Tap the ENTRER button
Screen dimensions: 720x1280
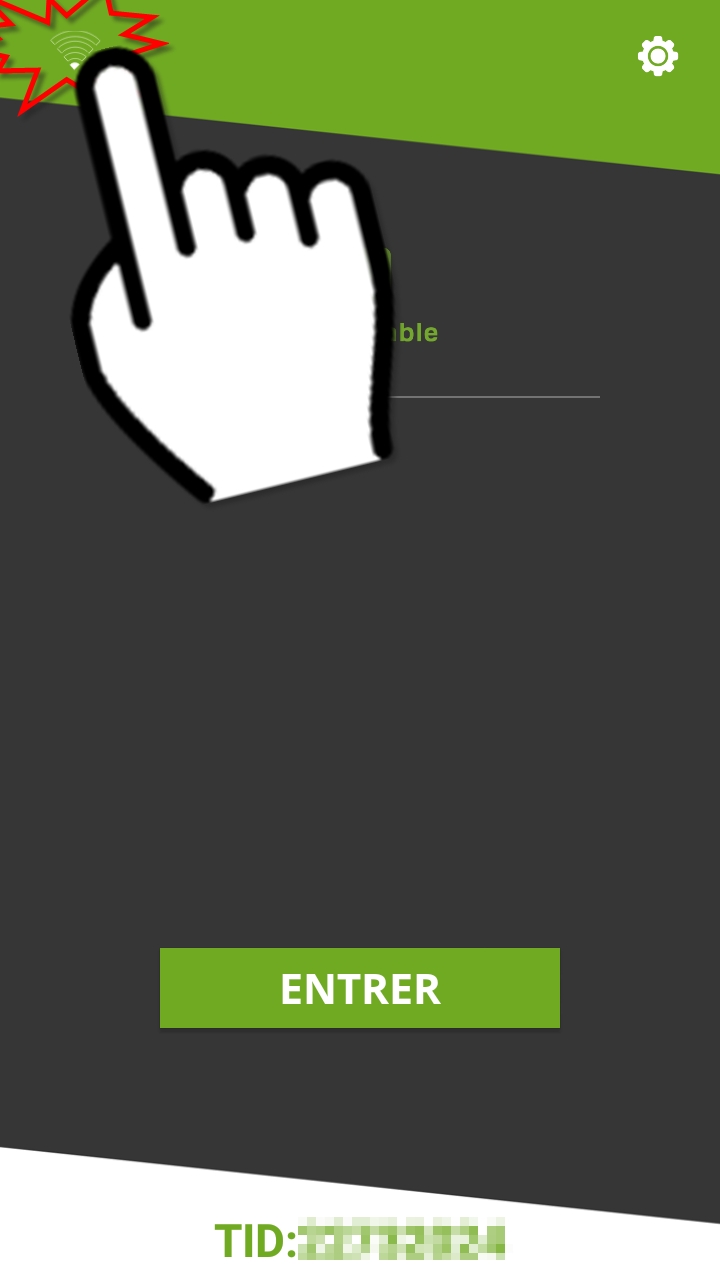360,988
